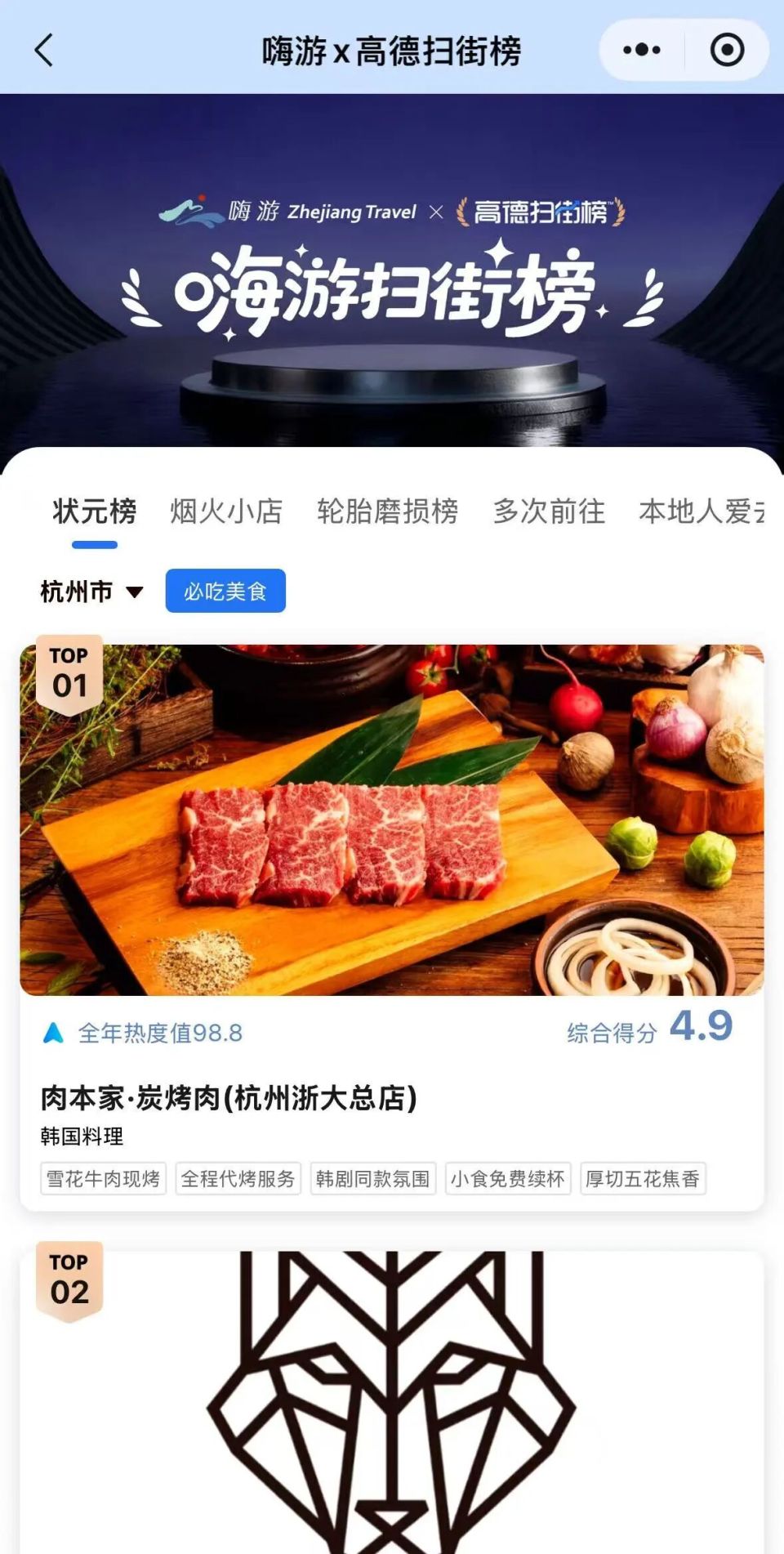Expand the 杭州市 city dropdown
Image resolution: width=784 pixels, height=1554 pixels.
(91, 591)
